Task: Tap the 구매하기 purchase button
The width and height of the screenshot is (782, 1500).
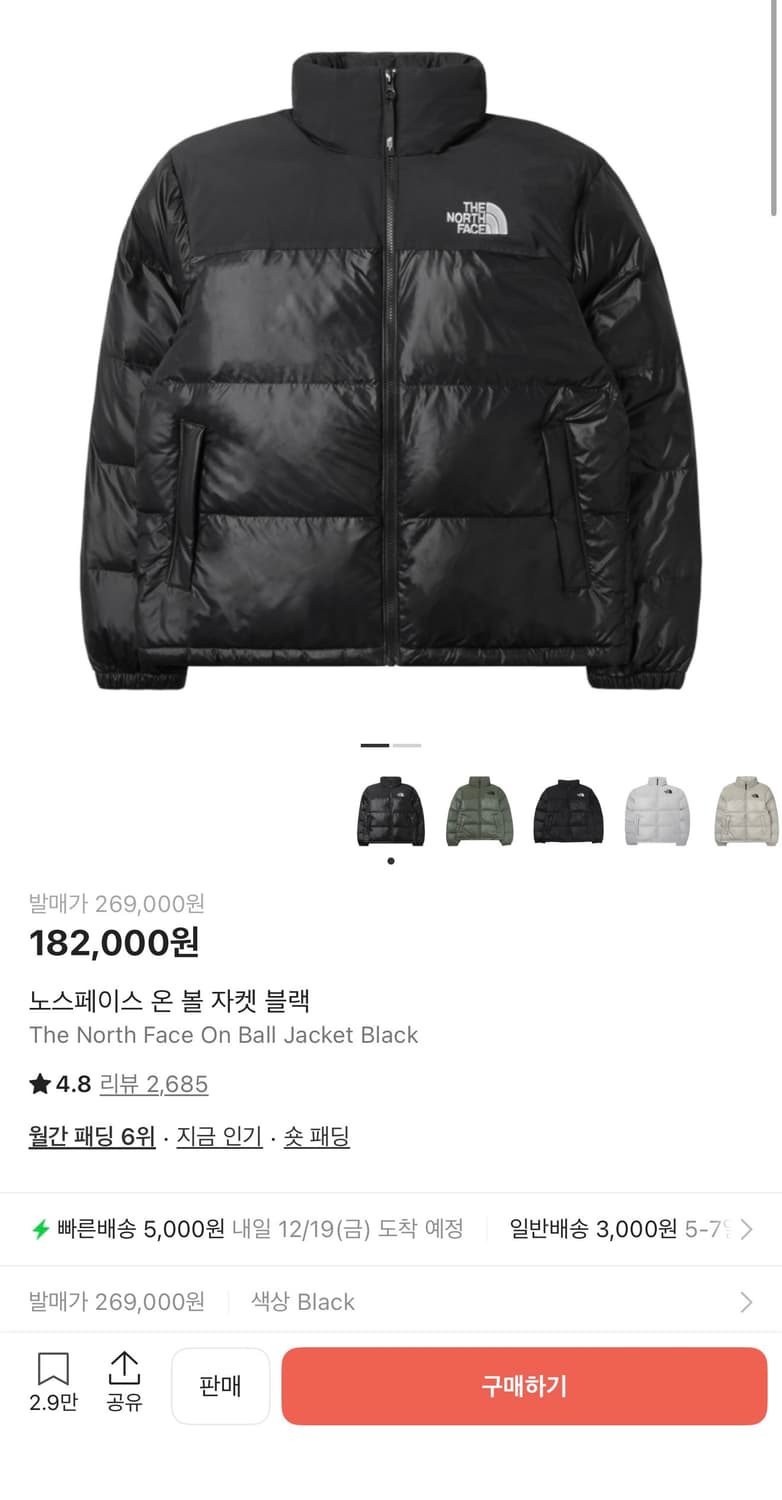Action: coord(523,1386)
